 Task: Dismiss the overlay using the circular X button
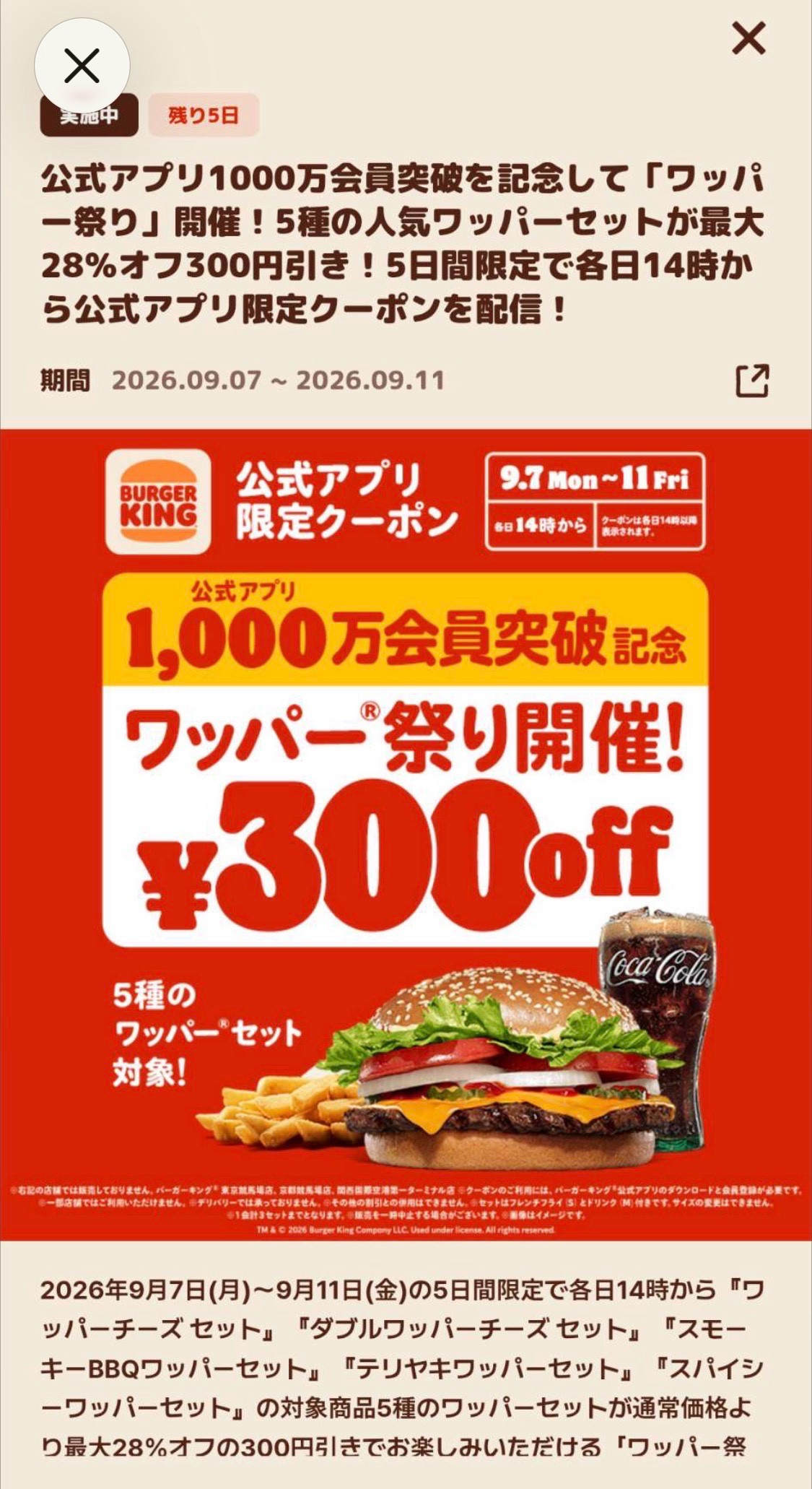82,66
